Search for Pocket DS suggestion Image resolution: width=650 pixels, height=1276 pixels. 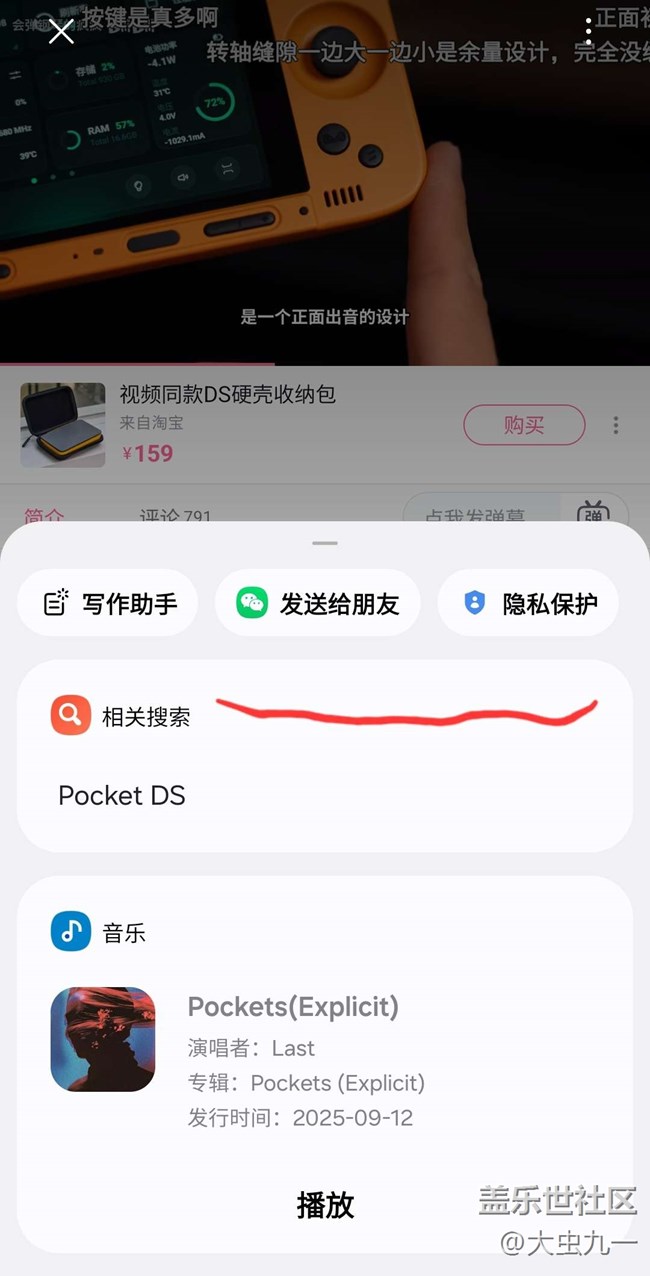point(122,796)
